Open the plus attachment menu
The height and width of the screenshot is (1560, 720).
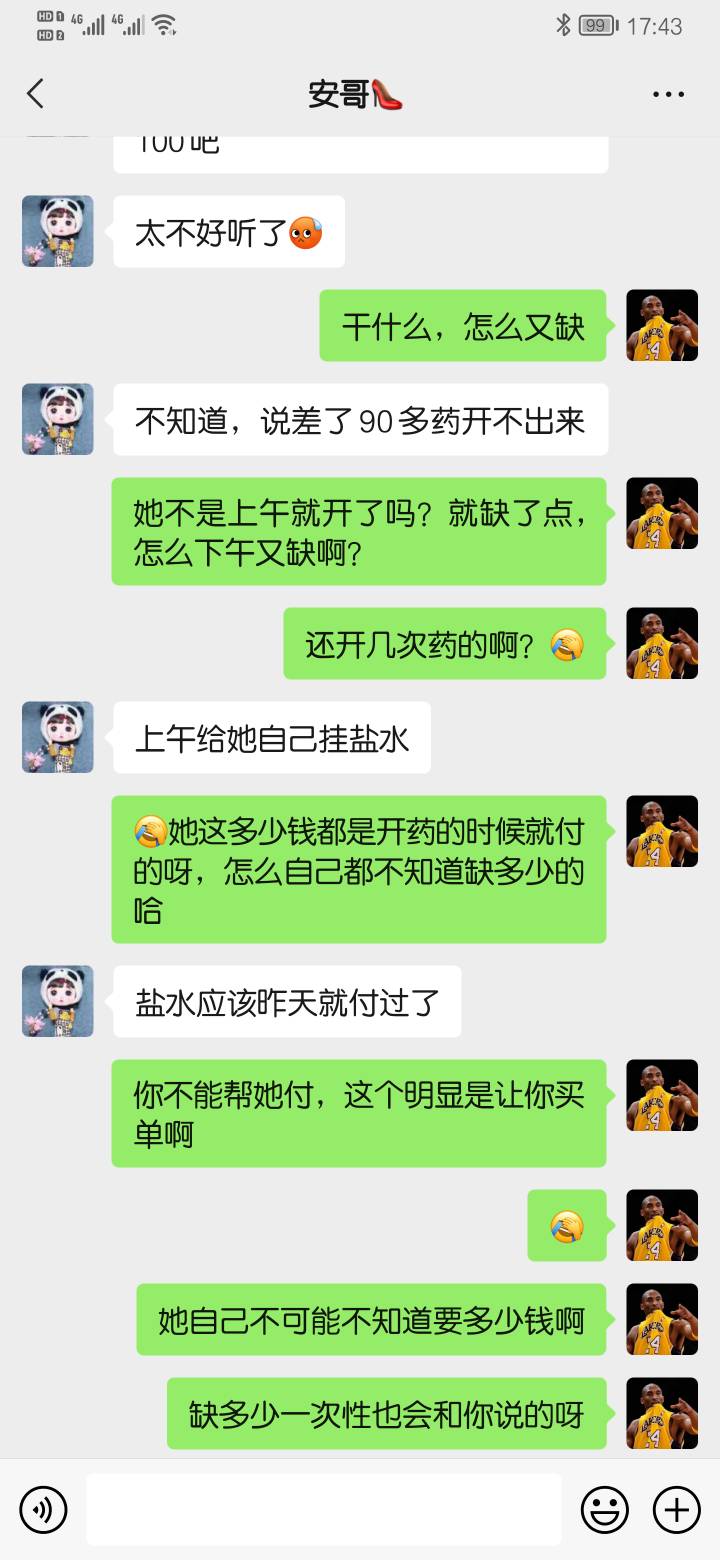pos(676,1509)
